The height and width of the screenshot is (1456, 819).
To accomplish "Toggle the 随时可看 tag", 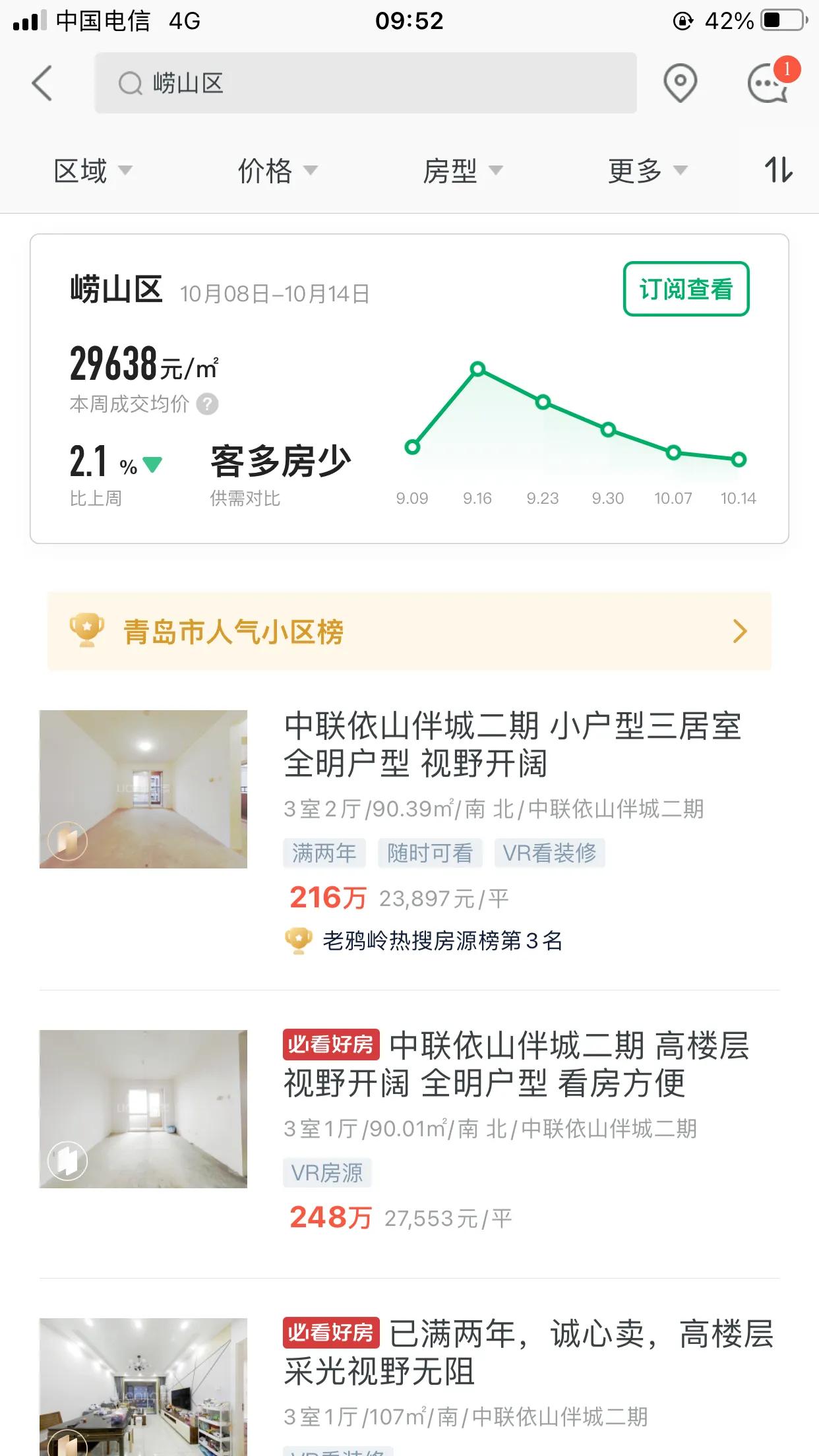I will (x=430, y=853).
